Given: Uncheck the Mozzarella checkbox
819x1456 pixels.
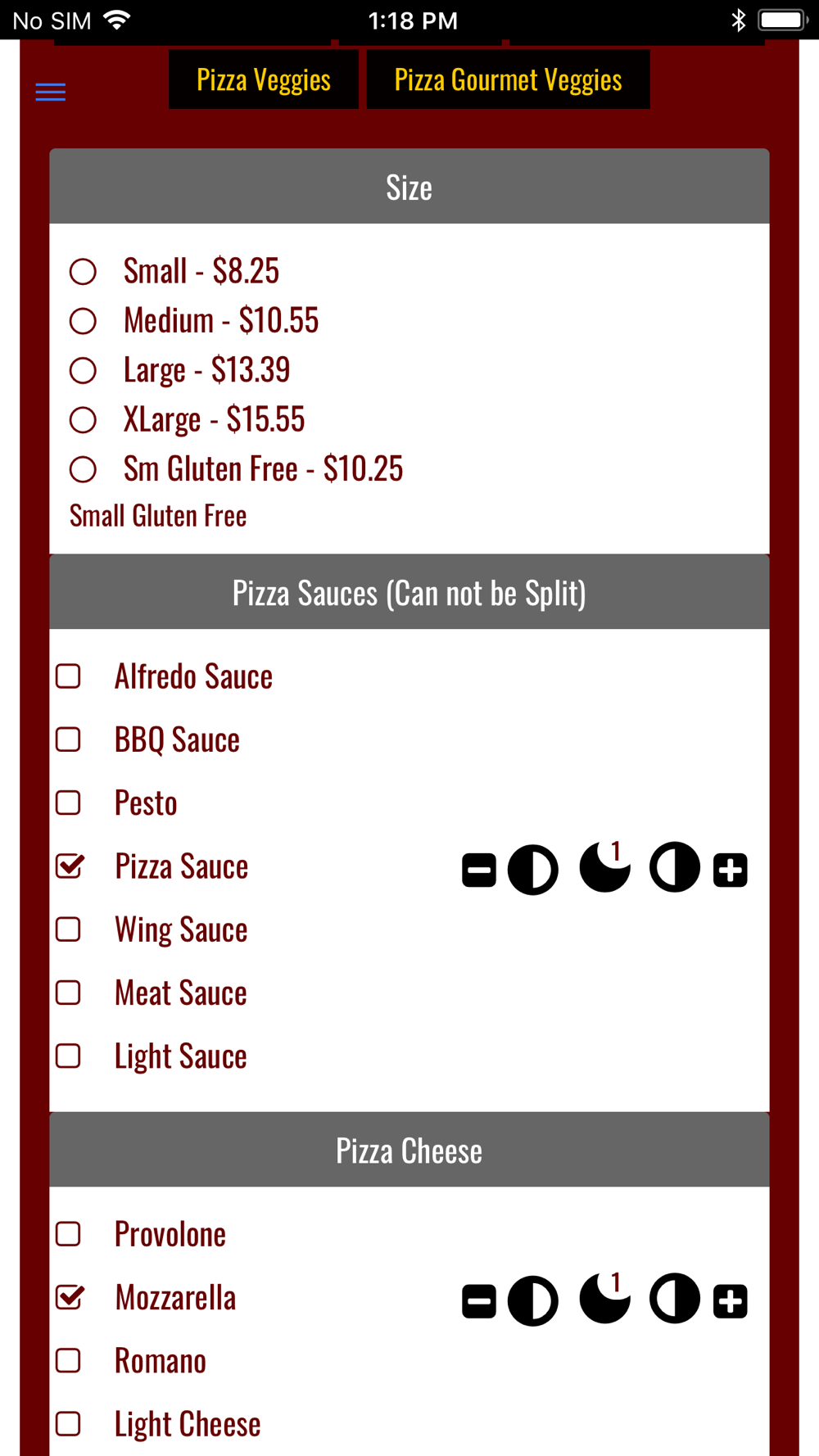Looking at the screenshot, I should click(69, 1297).
